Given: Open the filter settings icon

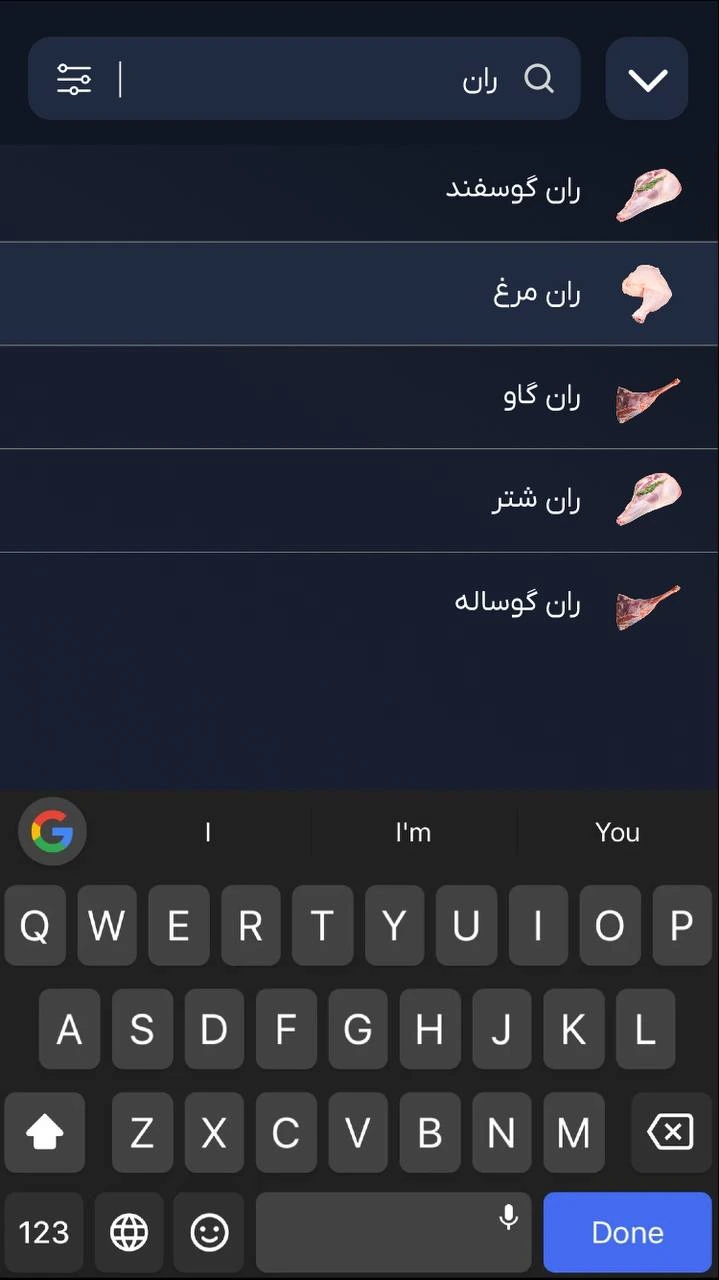Looking at the screenshot, I should click(x=74, y=79).
